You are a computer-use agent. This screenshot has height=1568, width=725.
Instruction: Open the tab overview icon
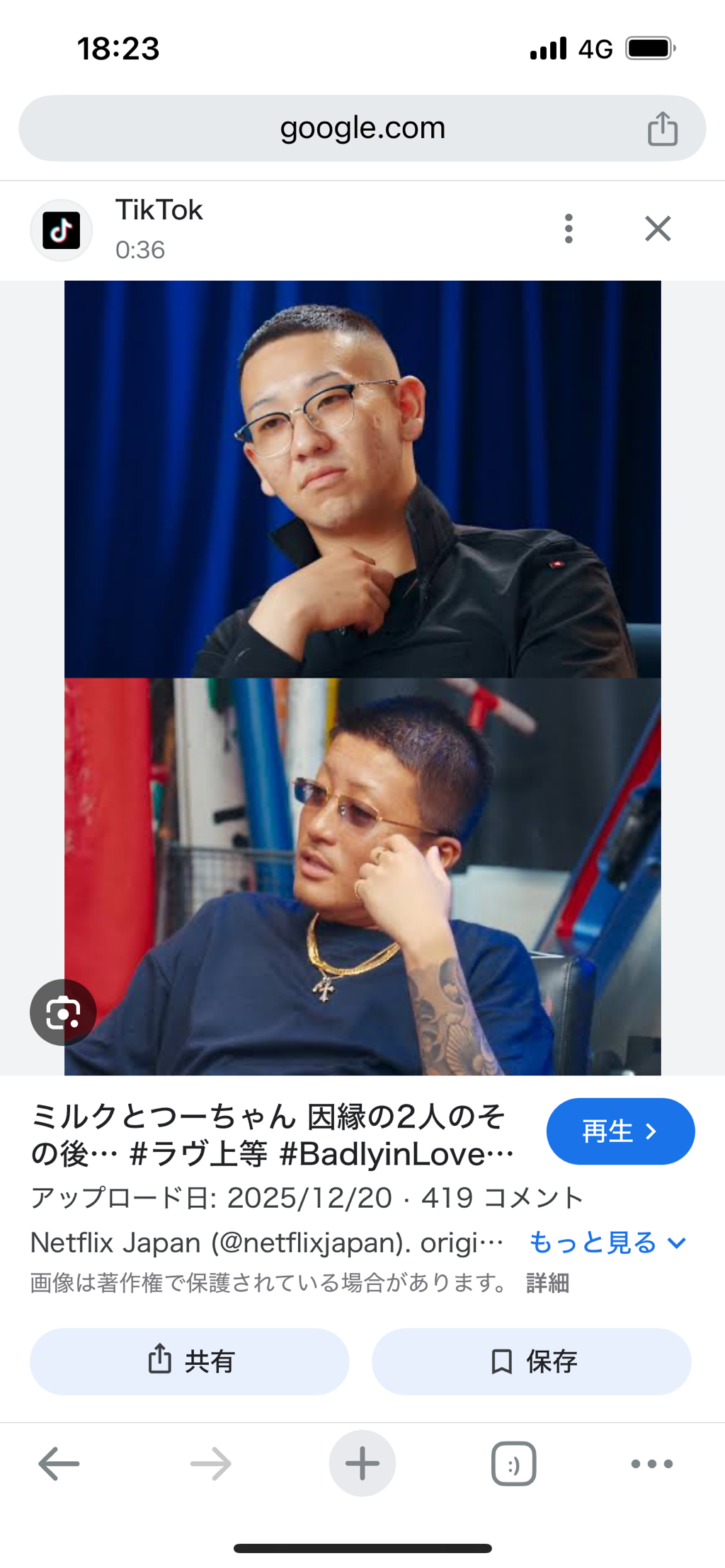pos(513,1463)
